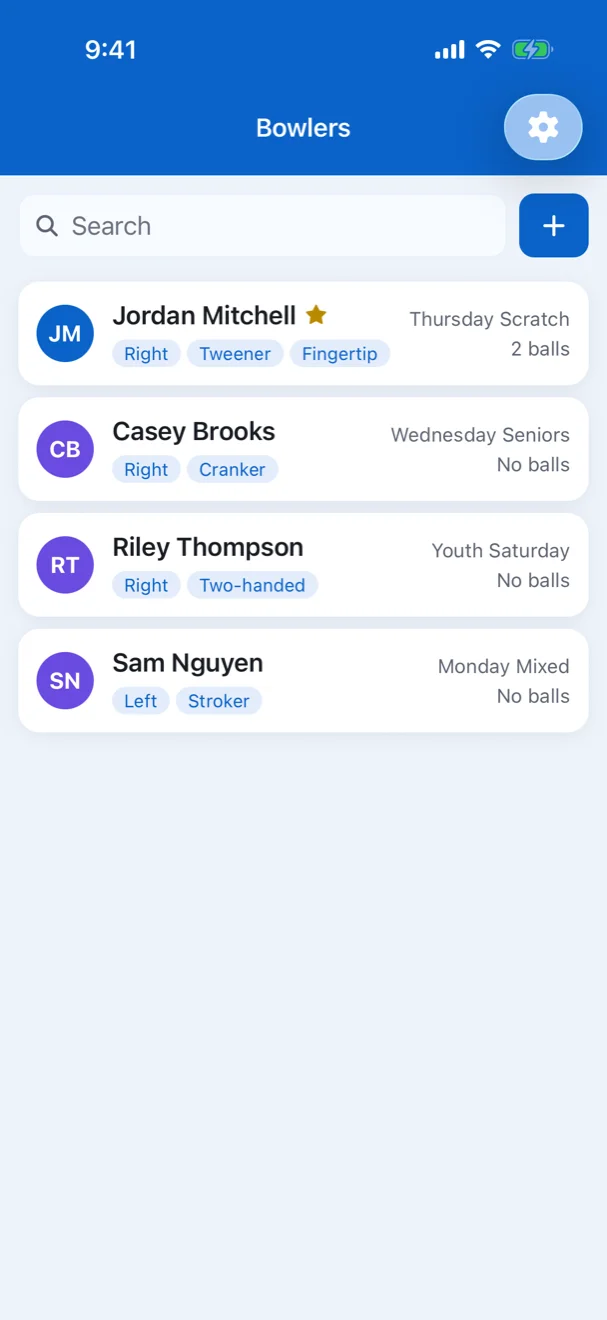Tap the Search field
This screenshot has height=1320, width=607.
pos(262,225)
